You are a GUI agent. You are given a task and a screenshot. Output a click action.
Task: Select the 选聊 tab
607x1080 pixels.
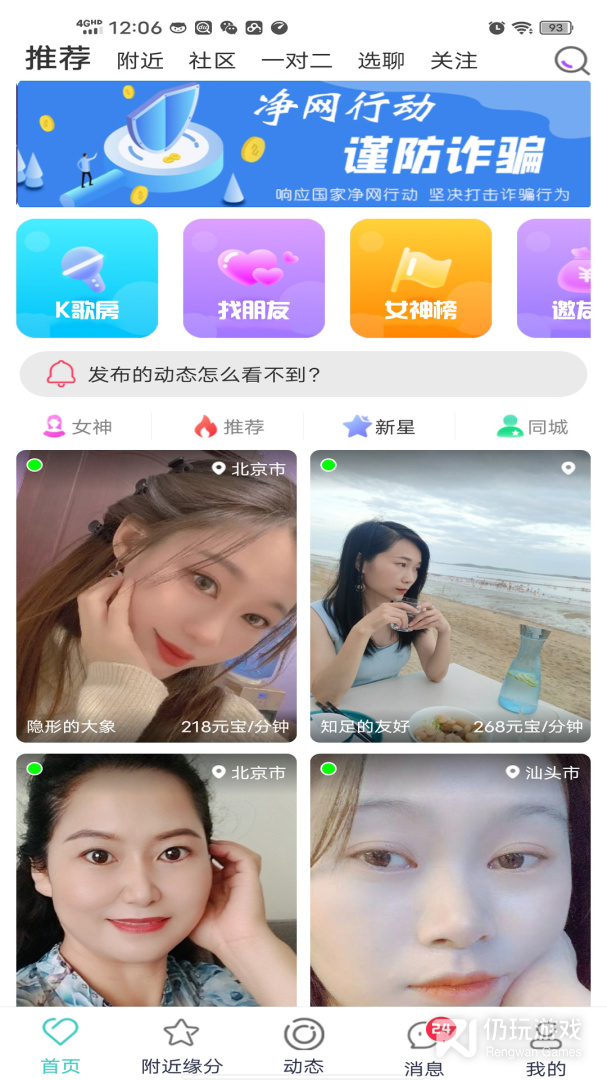[x=381, y=61]
